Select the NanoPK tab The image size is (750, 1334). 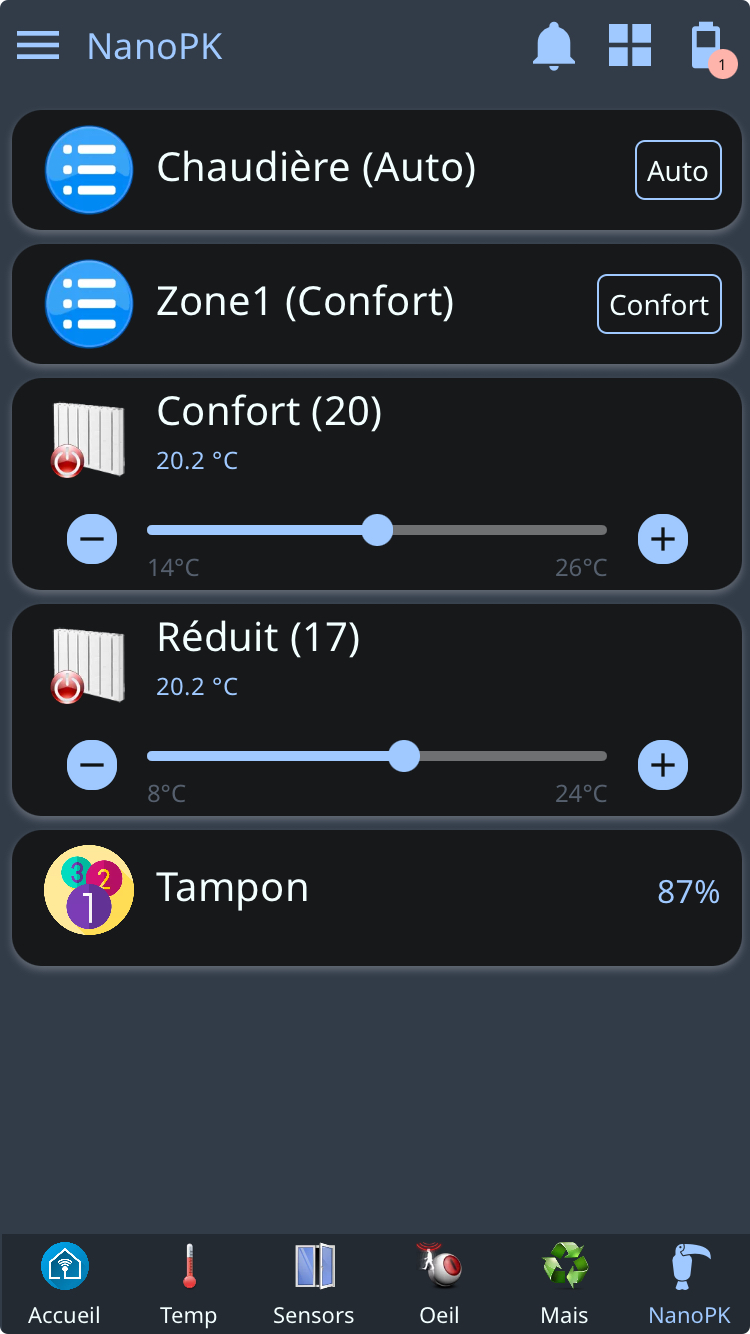689,1284
